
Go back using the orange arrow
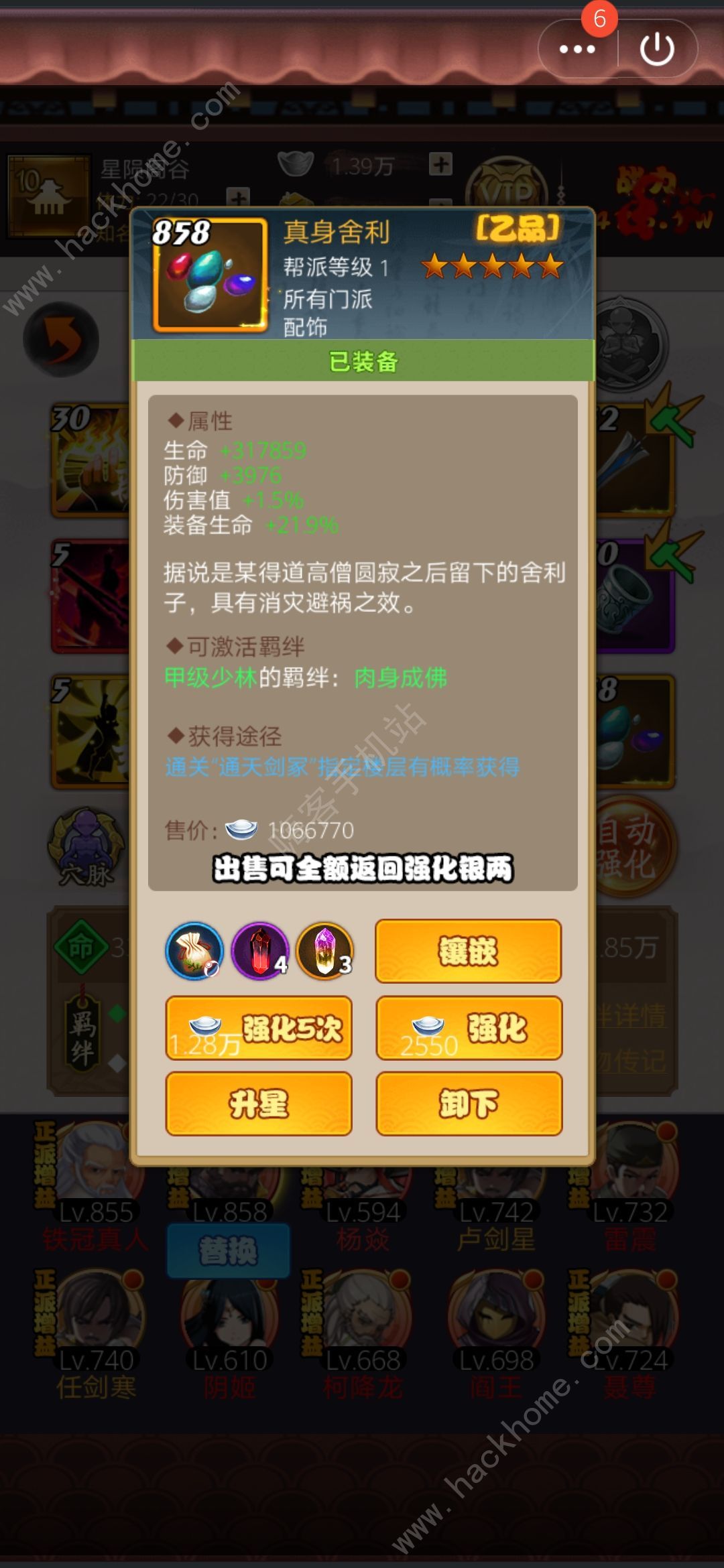coord(62,339)
